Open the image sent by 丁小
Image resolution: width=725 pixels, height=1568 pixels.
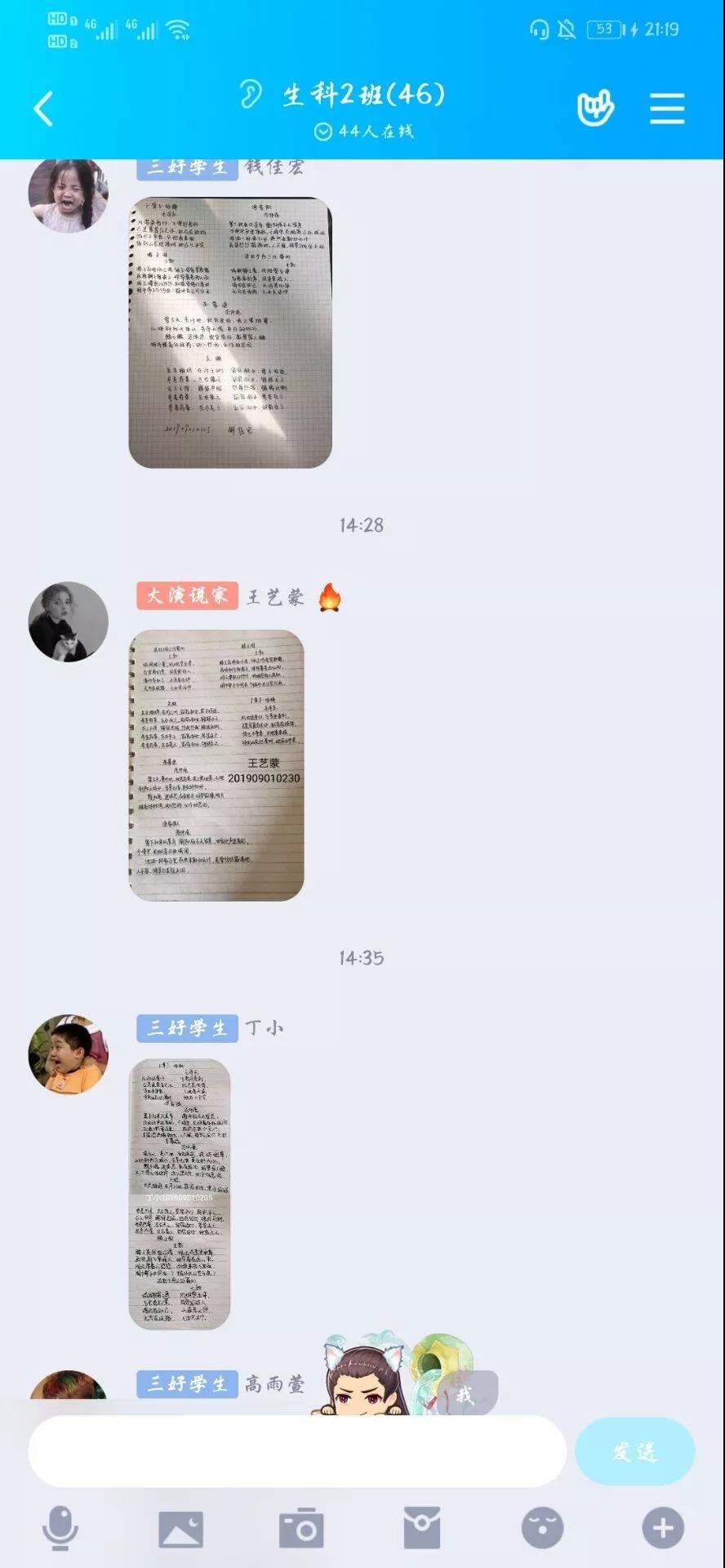(x=180, y=1193)
